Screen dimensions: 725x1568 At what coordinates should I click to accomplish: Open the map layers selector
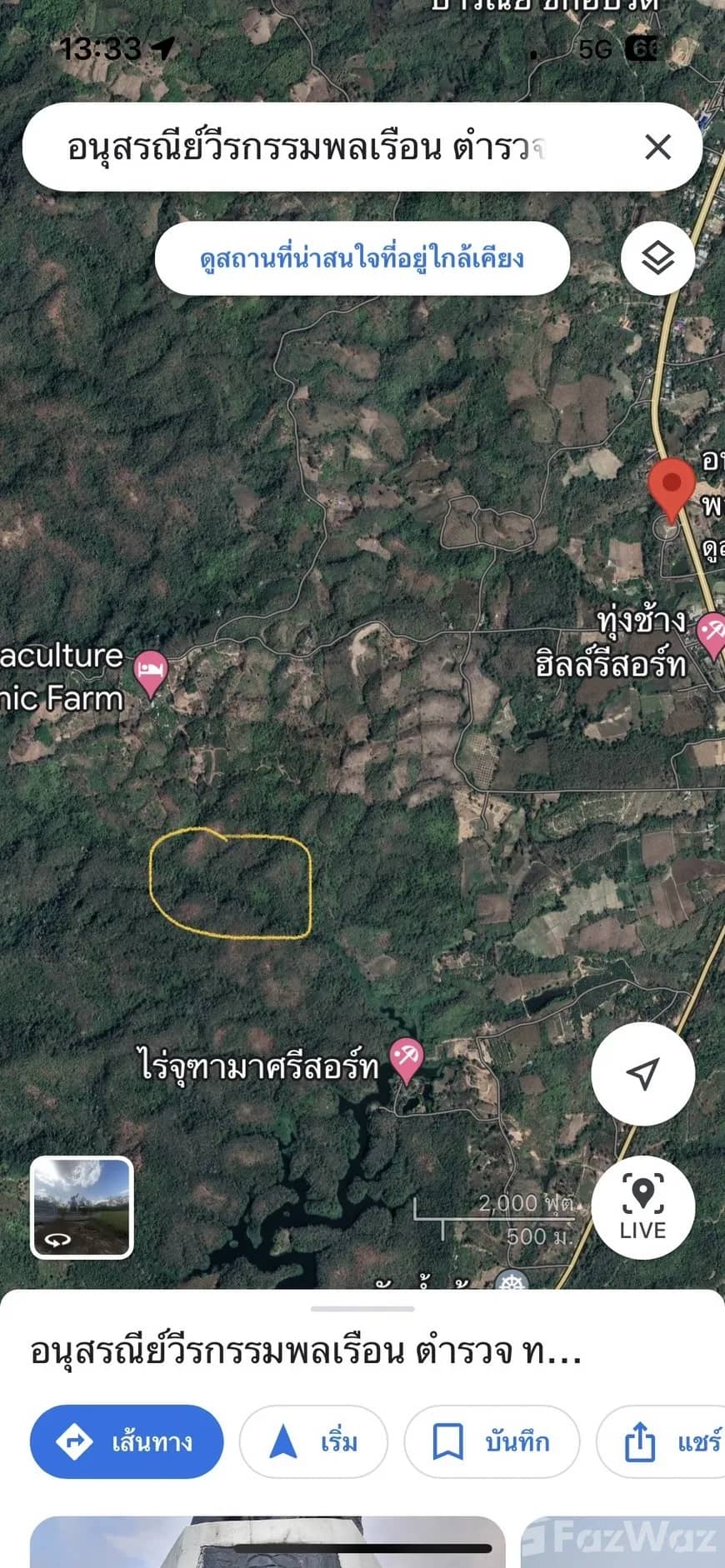(657, 257)
